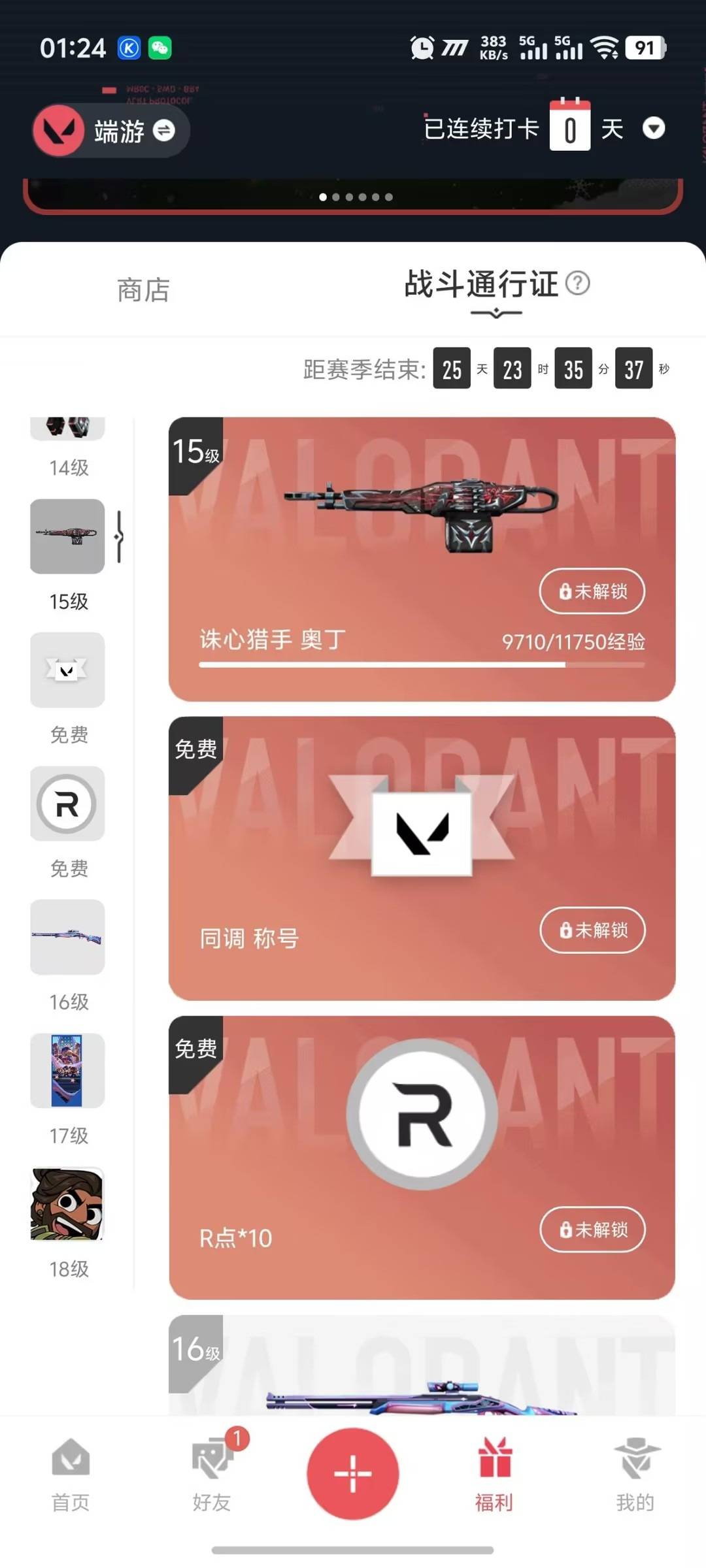Switch game via the 端游 selector
The image size is (706, 1568).
coord(111,131)
